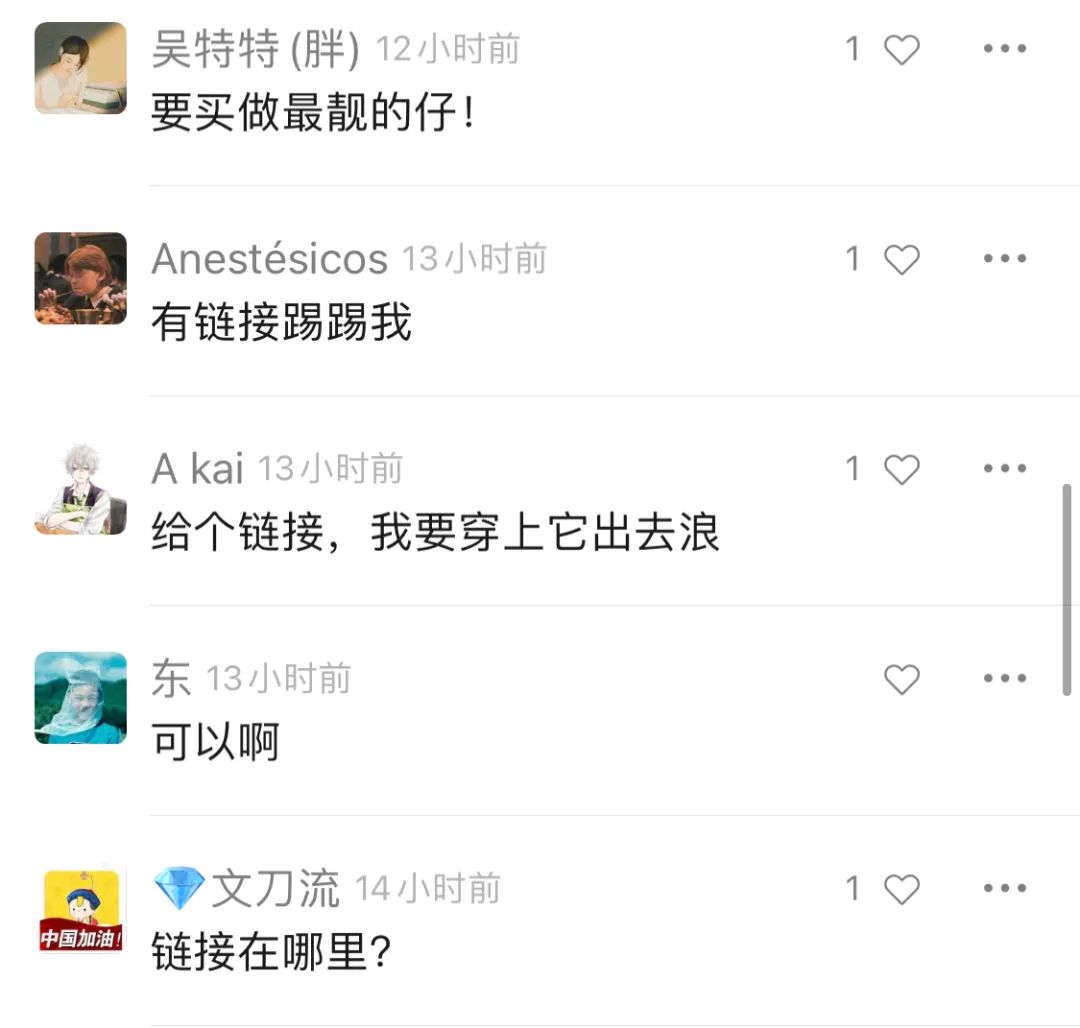This screenshot has width=1080, height=1028.
Task: Like 文刀流's comment 链接在哪里
Action: [901, 890]
